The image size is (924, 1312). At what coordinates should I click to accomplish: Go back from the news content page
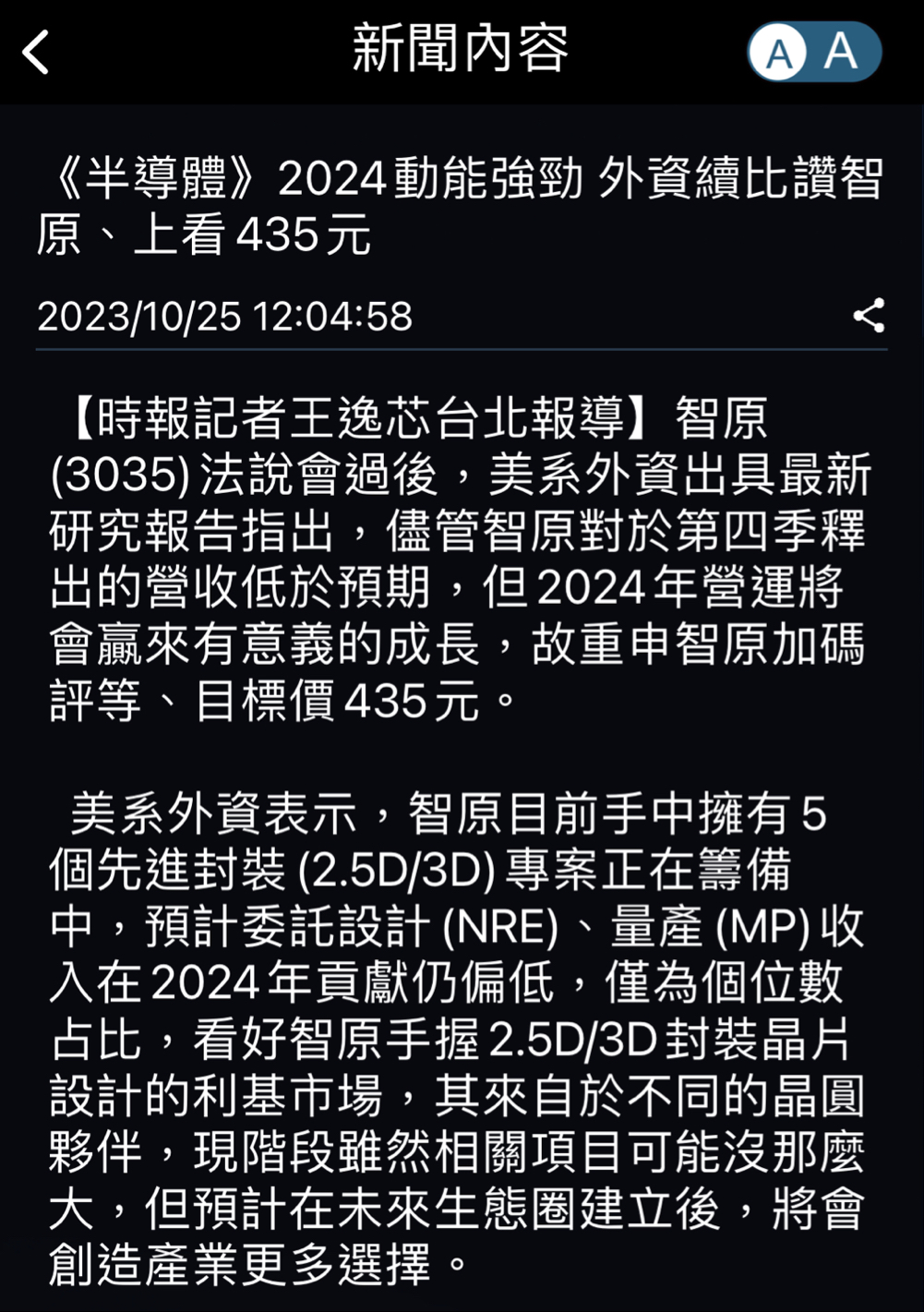click(37, 52)
